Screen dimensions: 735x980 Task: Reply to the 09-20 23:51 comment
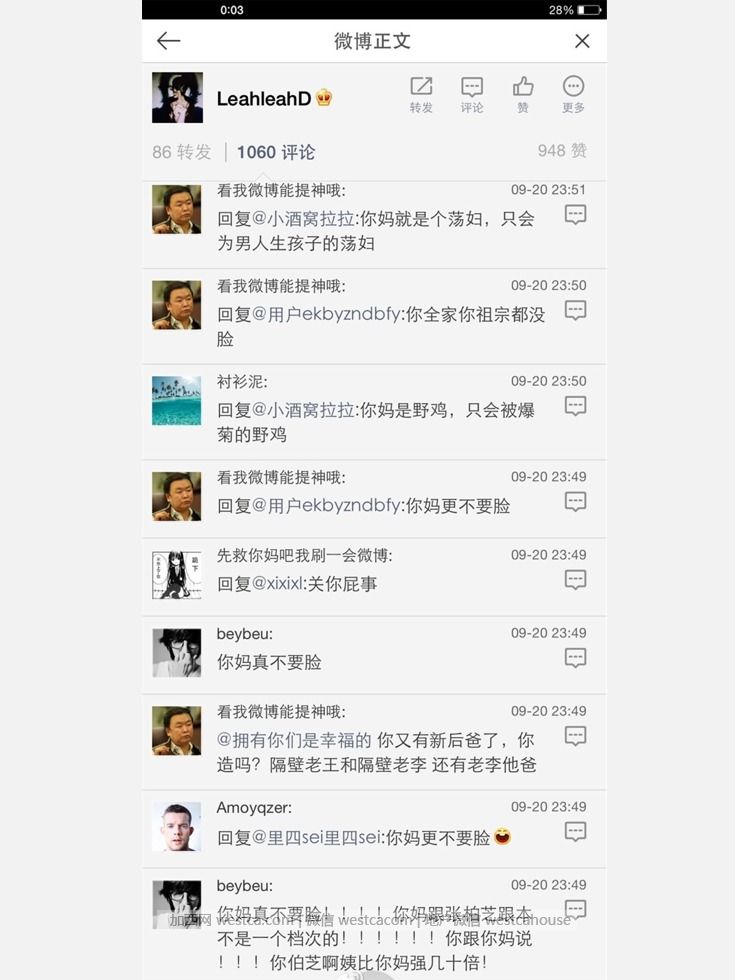575,214
